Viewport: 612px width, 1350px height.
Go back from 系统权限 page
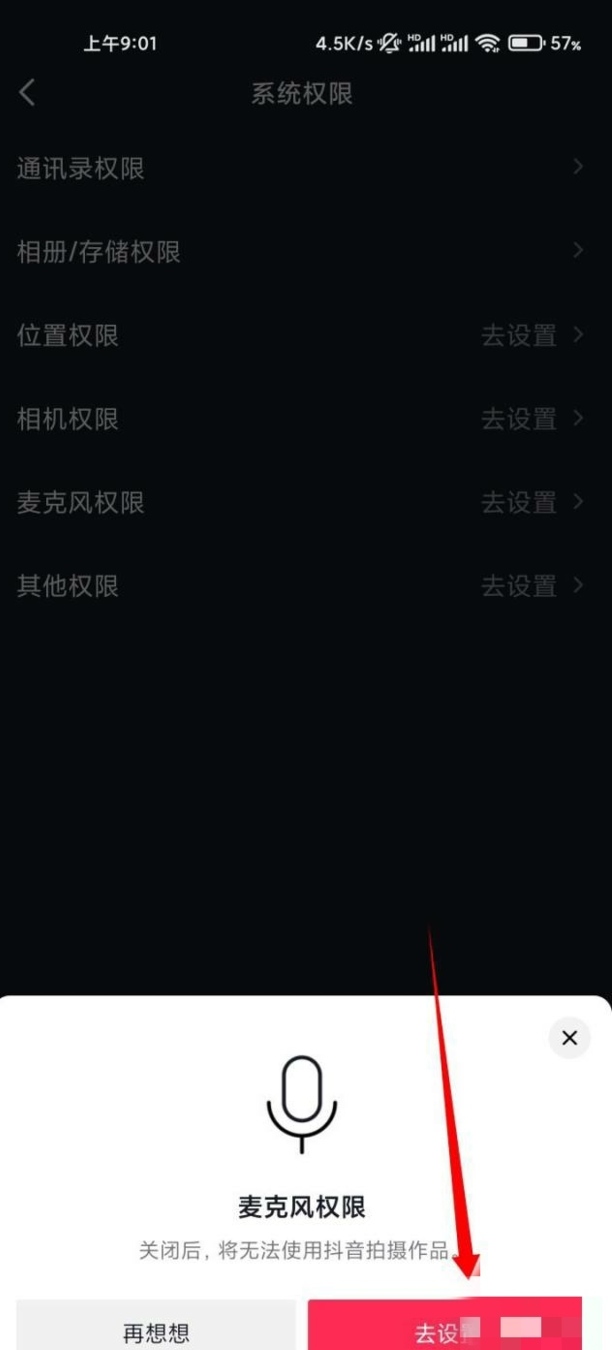27,94
